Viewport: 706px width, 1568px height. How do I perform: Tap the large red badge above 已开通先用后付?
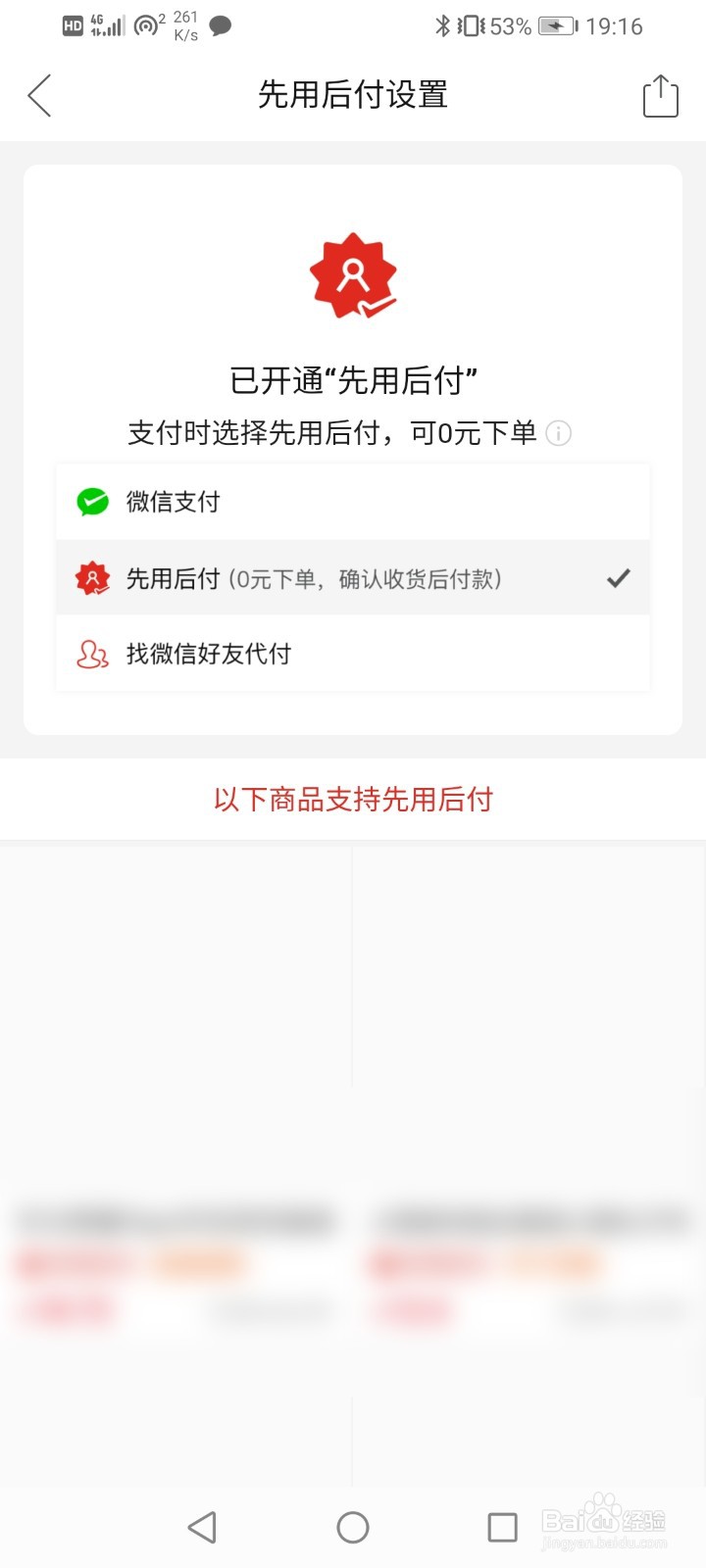click(x=352, y=276)
